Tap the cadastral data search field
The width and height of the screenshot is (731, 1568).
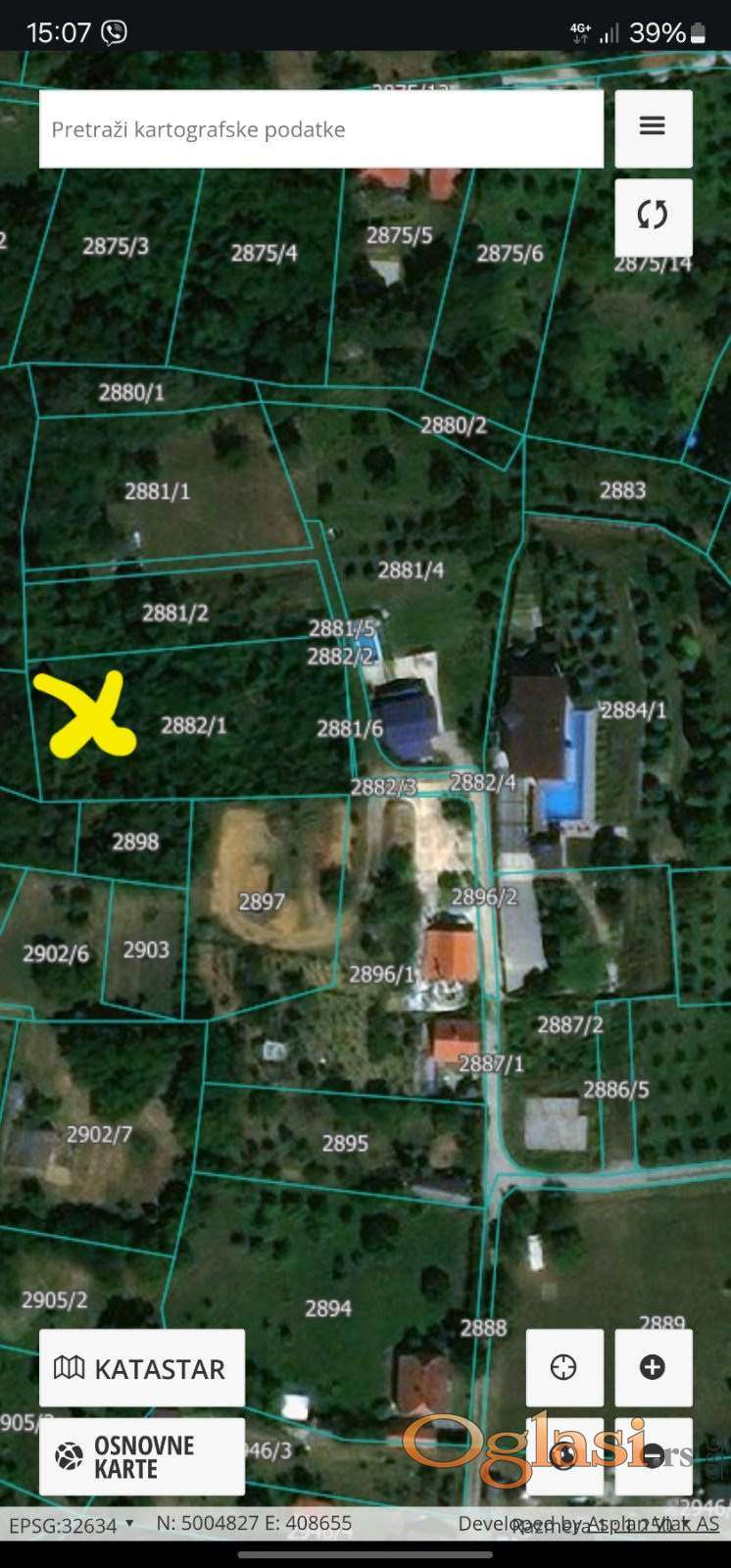click(320, 129)
